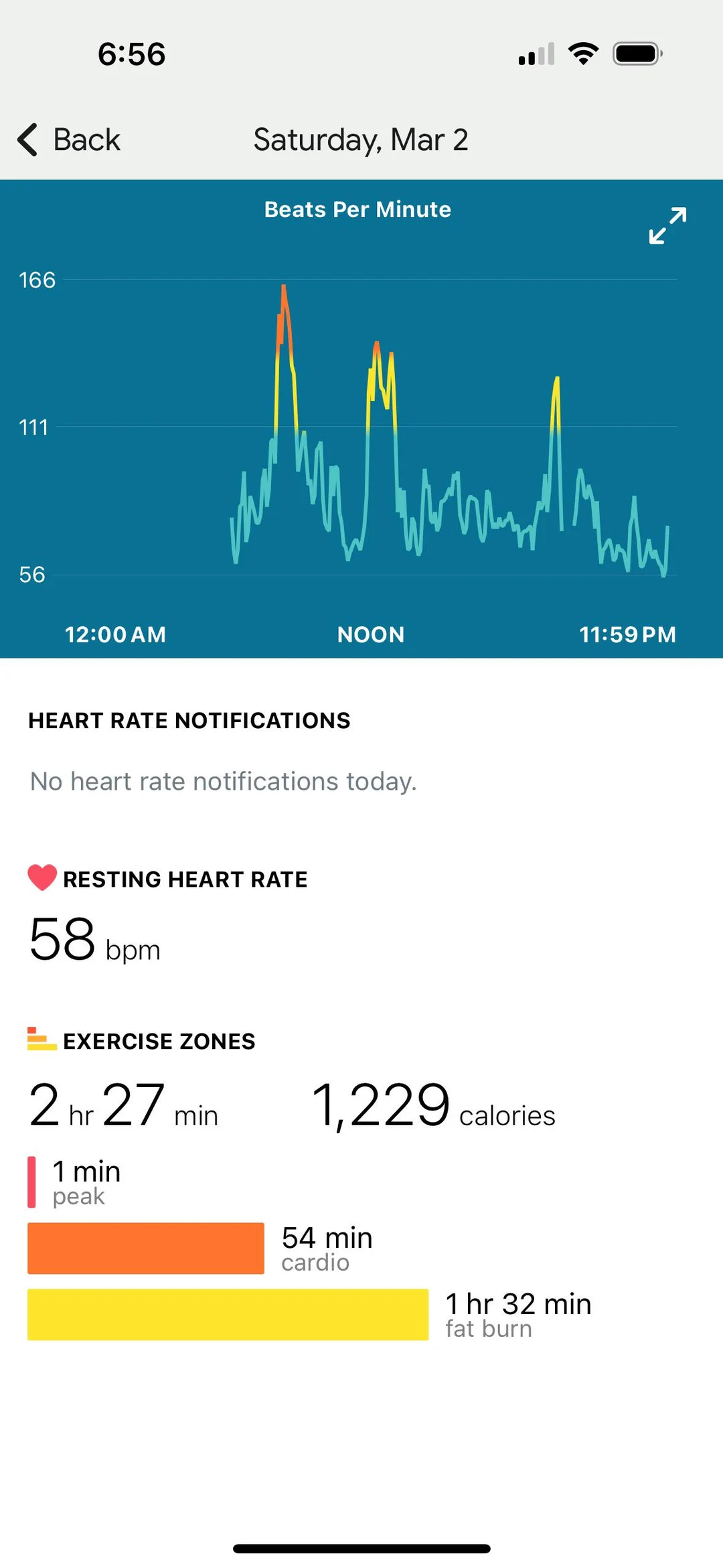Open the date title Saturday, Mar 2
The image size is (723, 1568).
coord(361,139)
